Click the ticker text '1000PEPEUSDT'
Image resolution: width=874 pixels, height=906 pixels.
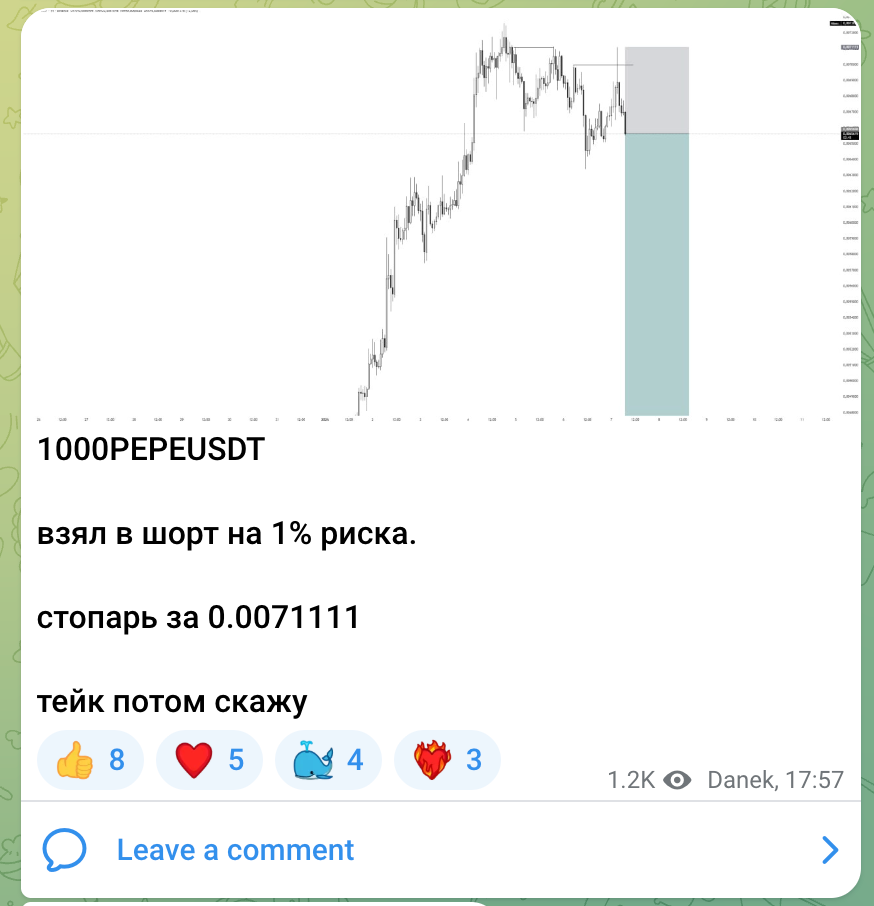coord(150,450)
